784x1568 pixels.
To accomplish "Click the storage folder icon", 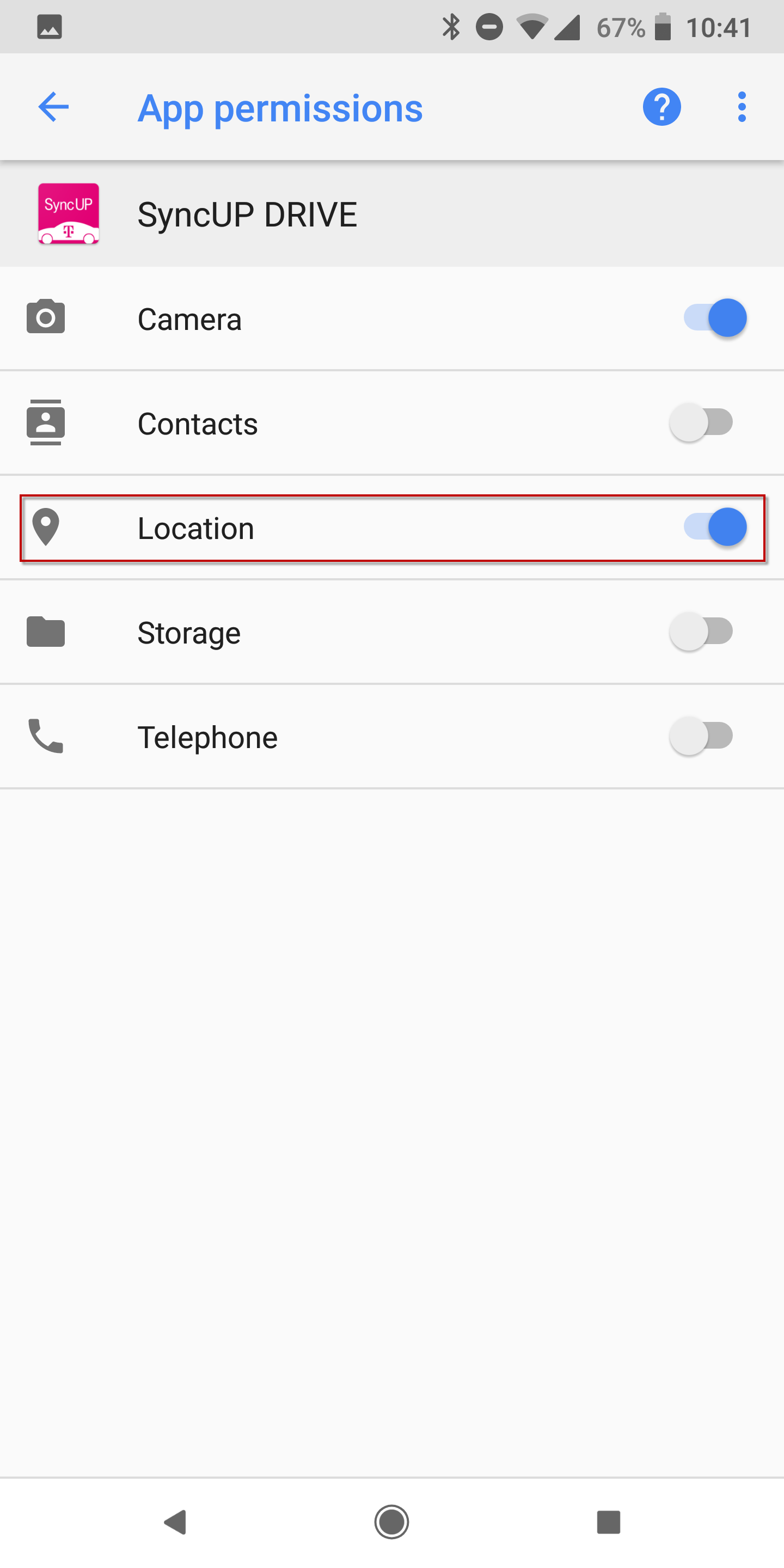I will (46, 632).
